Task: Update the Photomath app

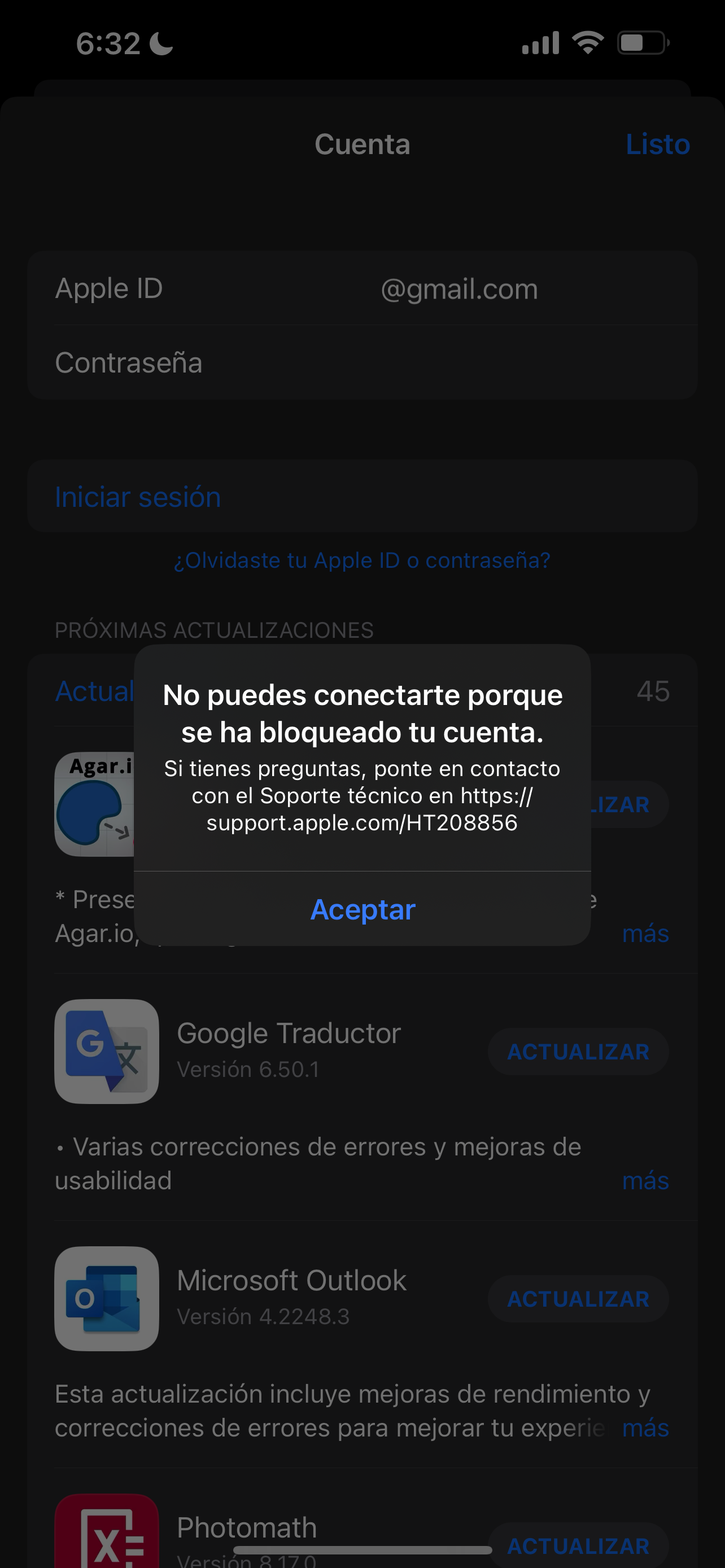Action: point(578,1545)
